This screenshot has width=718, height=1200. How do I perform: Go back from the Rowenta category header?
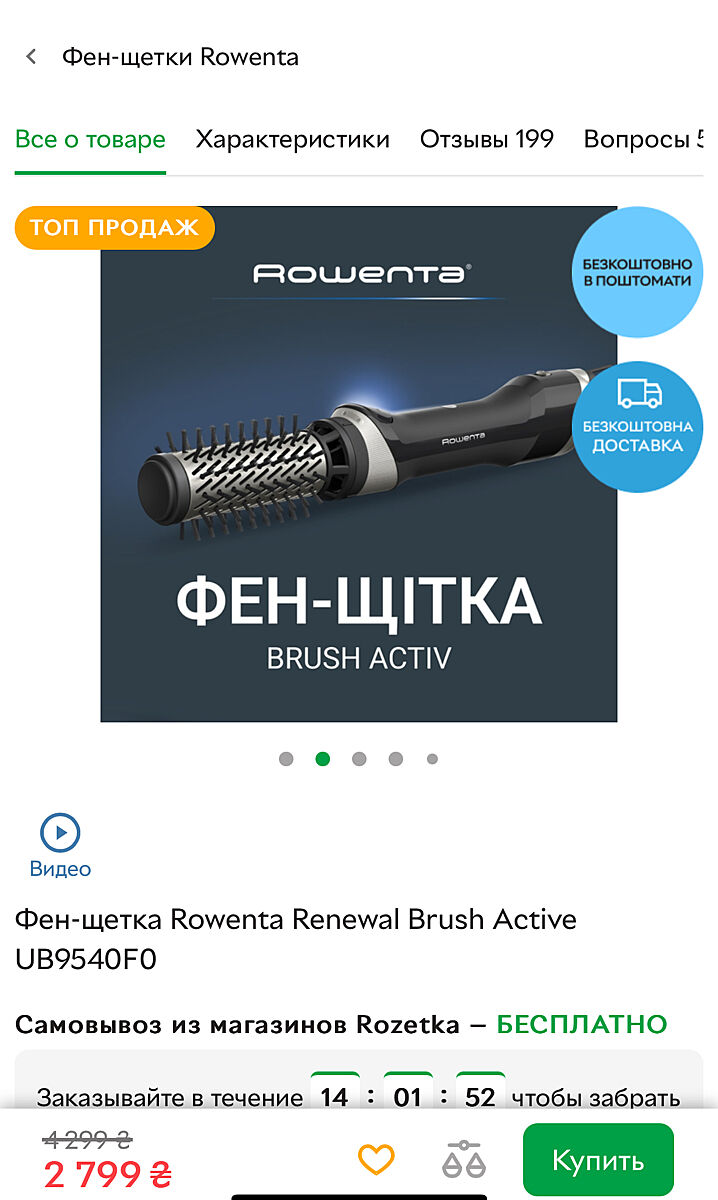32,57
